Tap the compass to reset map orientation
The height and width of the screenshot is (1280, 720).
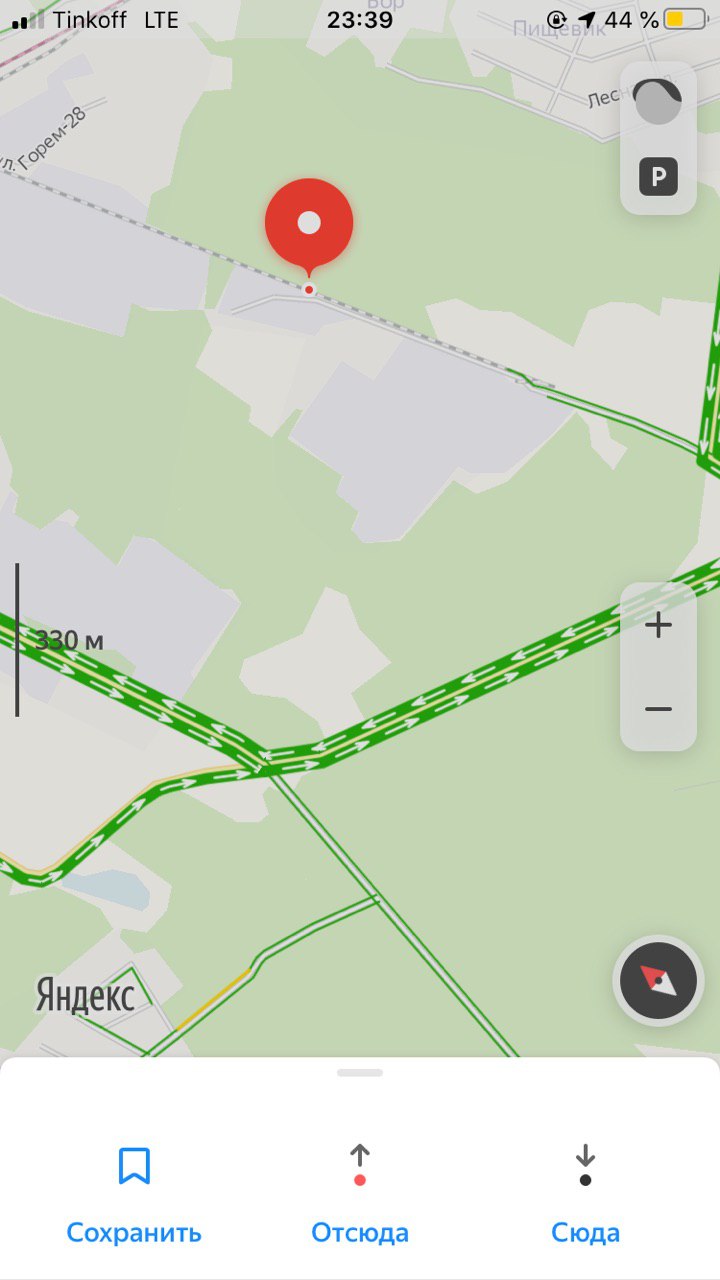coord(658,980)
